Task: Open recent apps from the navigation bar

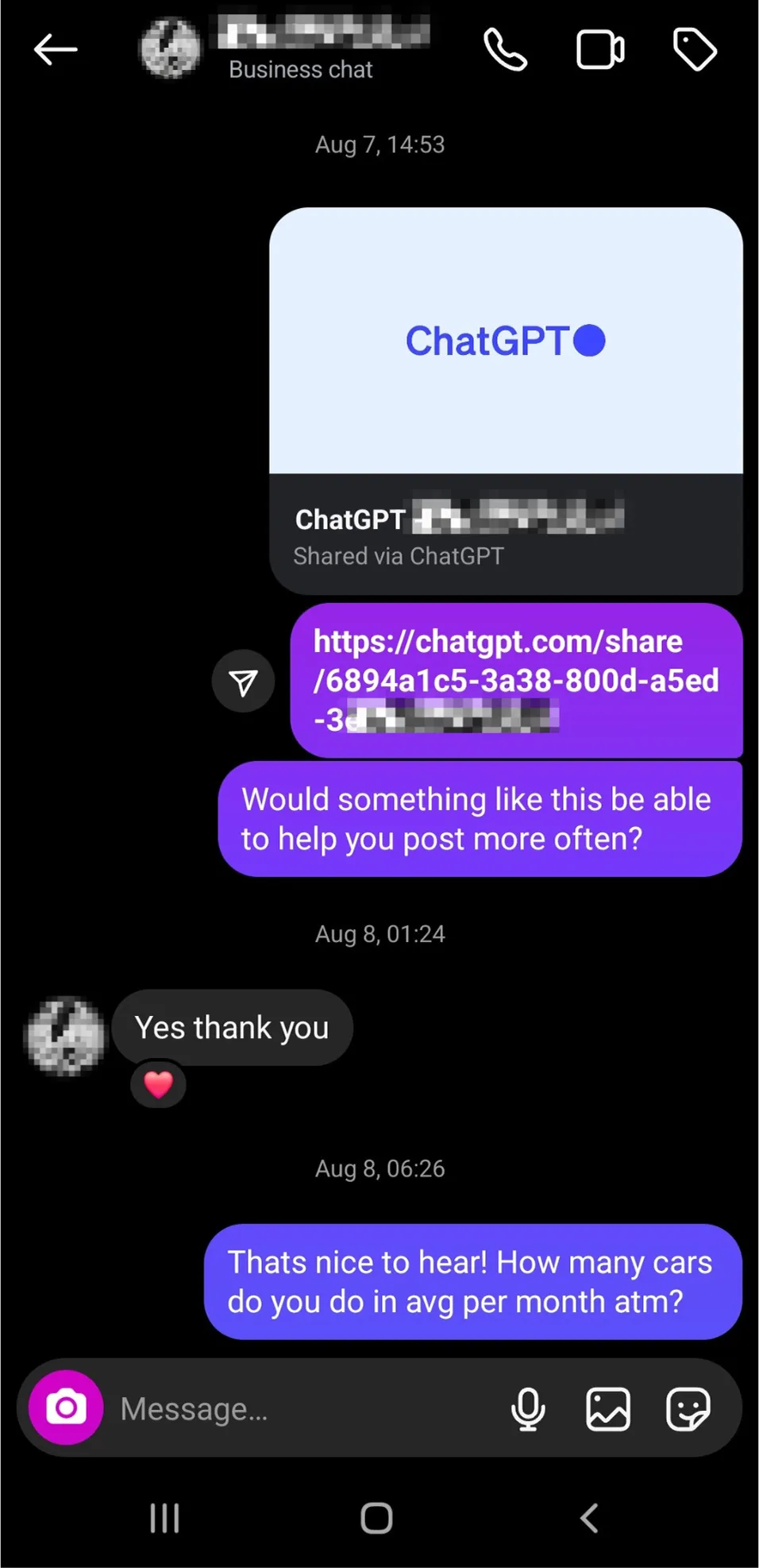Action: 164,1518
